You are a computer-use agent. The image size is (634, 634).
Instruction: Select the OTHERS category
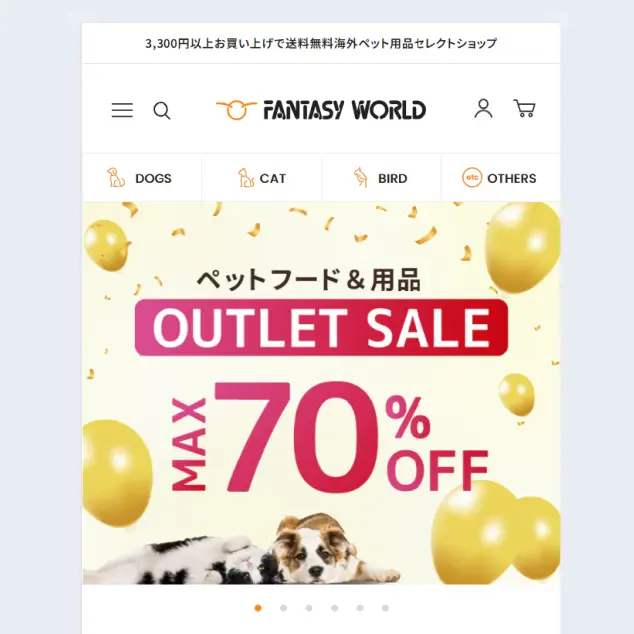500,178
